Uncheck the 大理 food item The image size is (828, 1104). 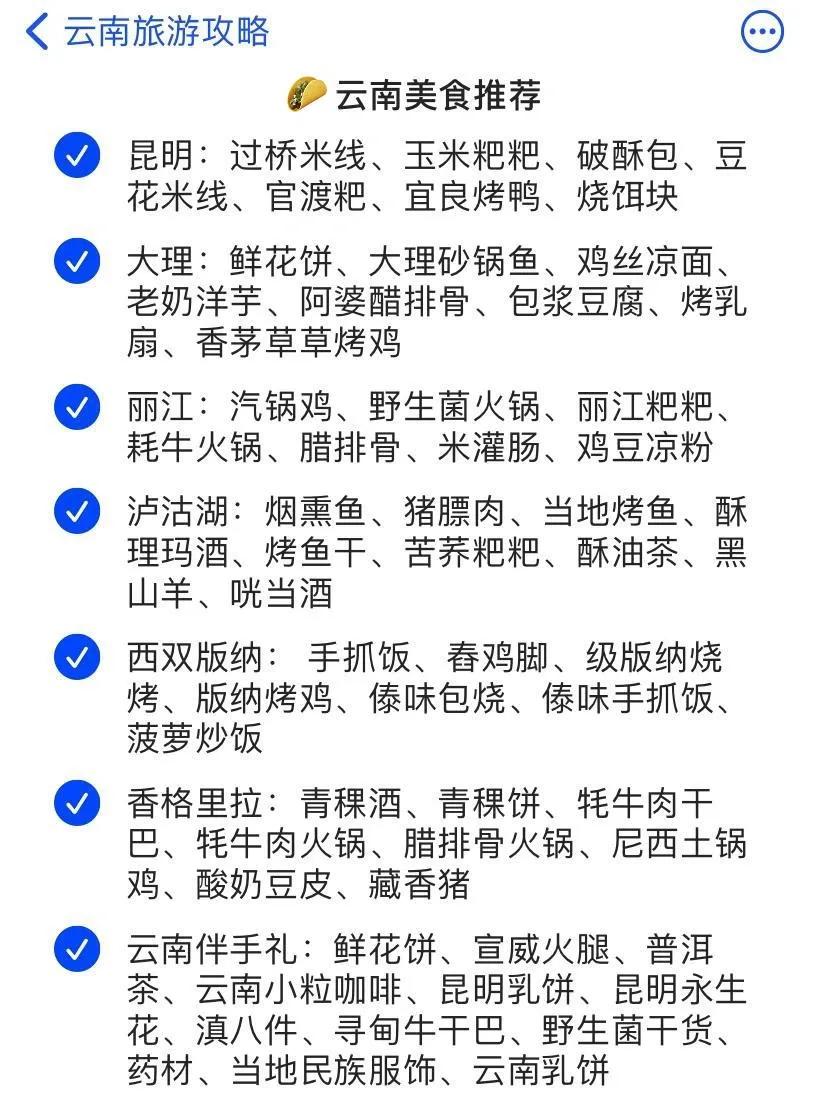point(77,262)
